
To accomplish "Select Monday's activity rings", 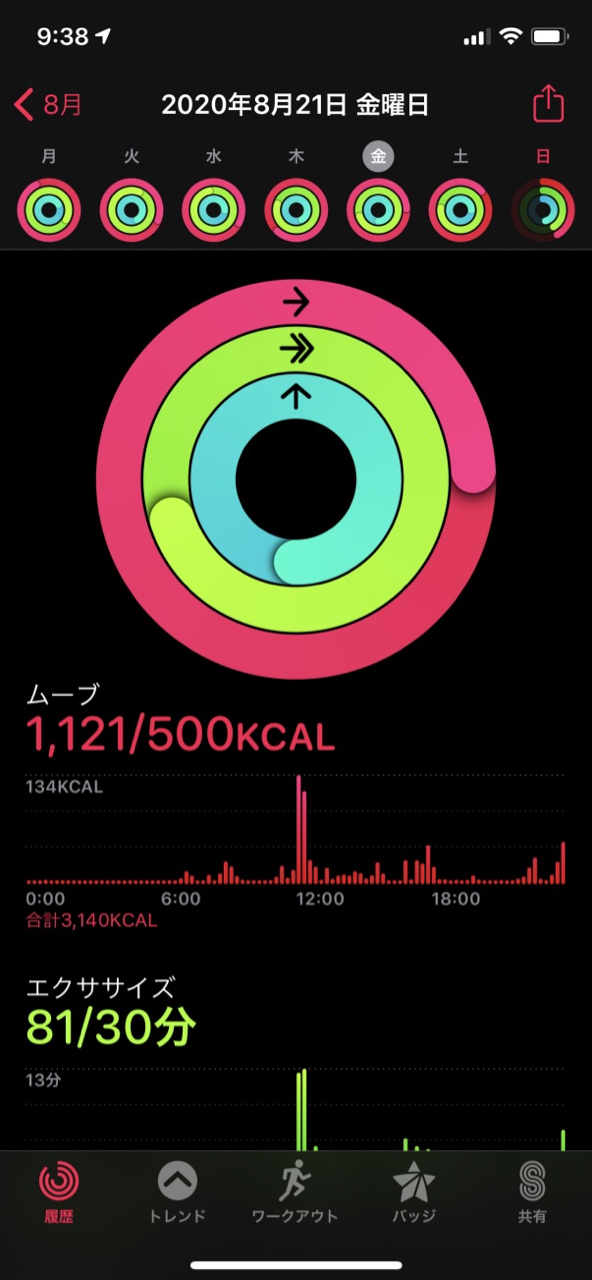I will pos(49,210).
